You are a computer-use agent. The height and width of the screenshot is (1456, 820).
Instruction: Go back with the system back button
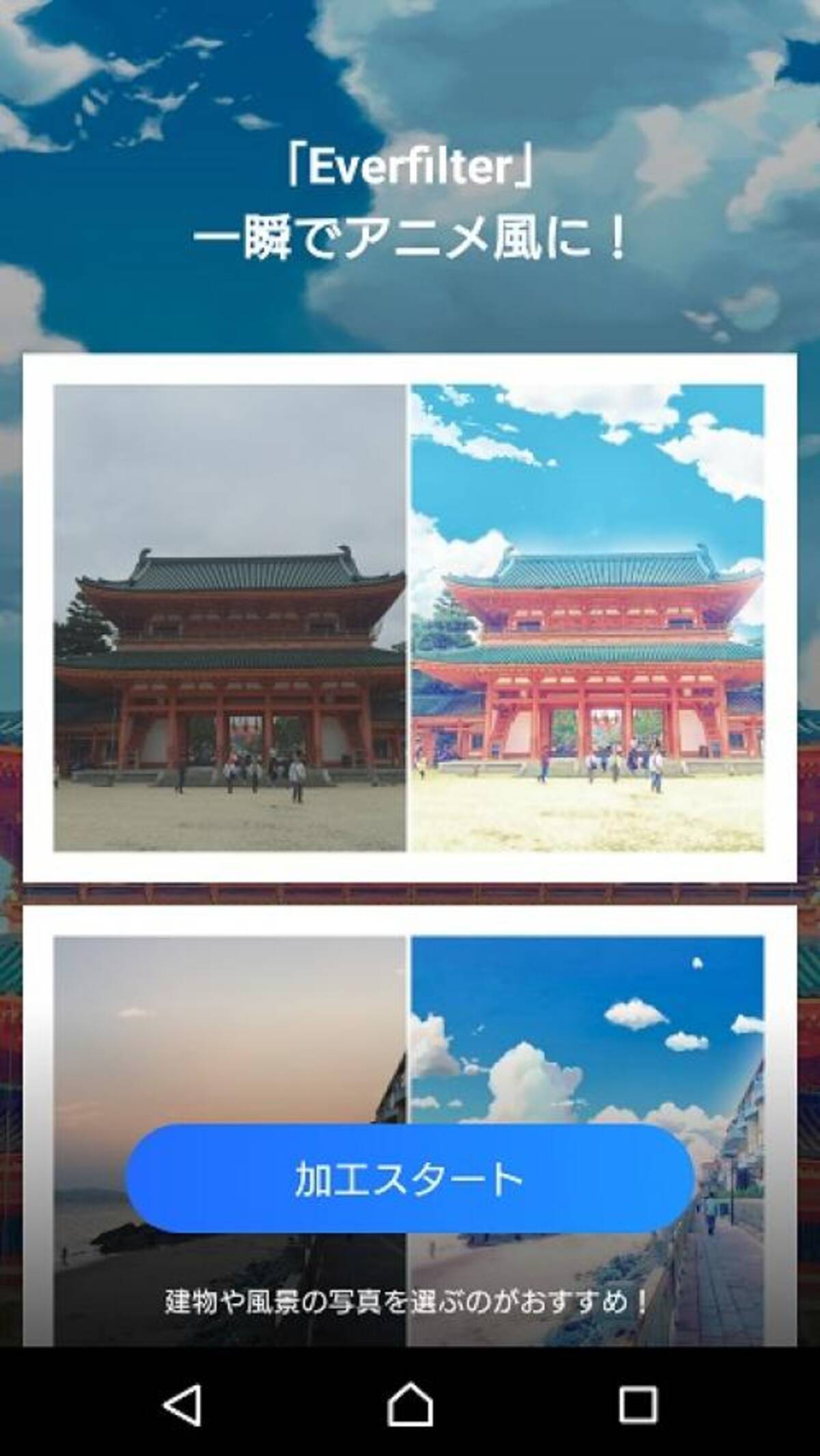pyautogui.click(x=182, y=1405)
